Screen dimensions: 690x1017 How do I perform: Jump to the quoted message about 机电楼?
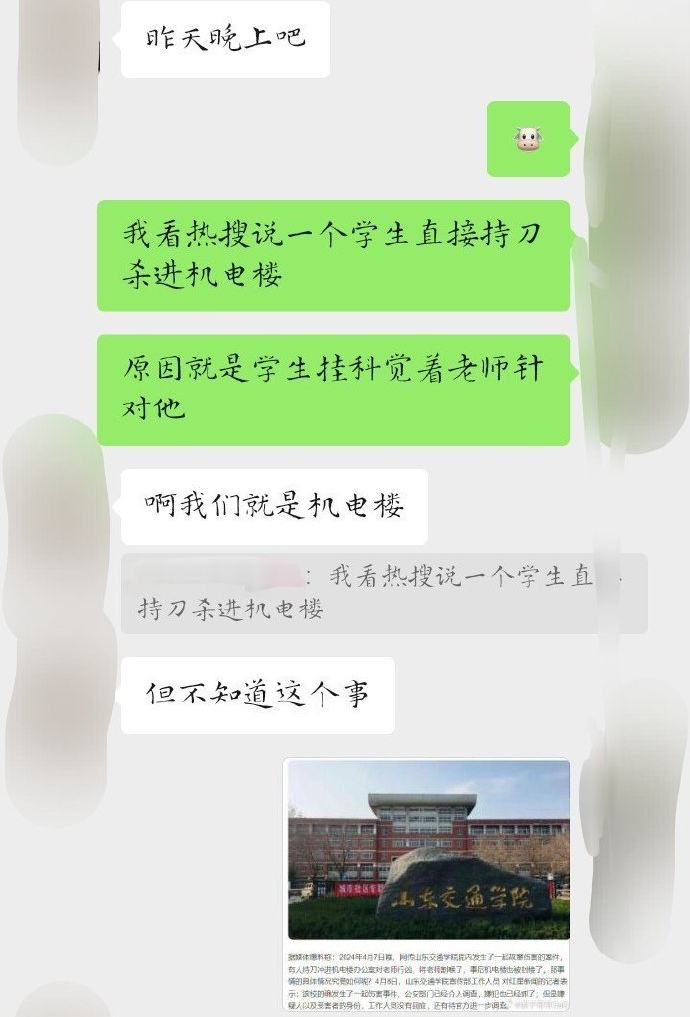(384, 593)
